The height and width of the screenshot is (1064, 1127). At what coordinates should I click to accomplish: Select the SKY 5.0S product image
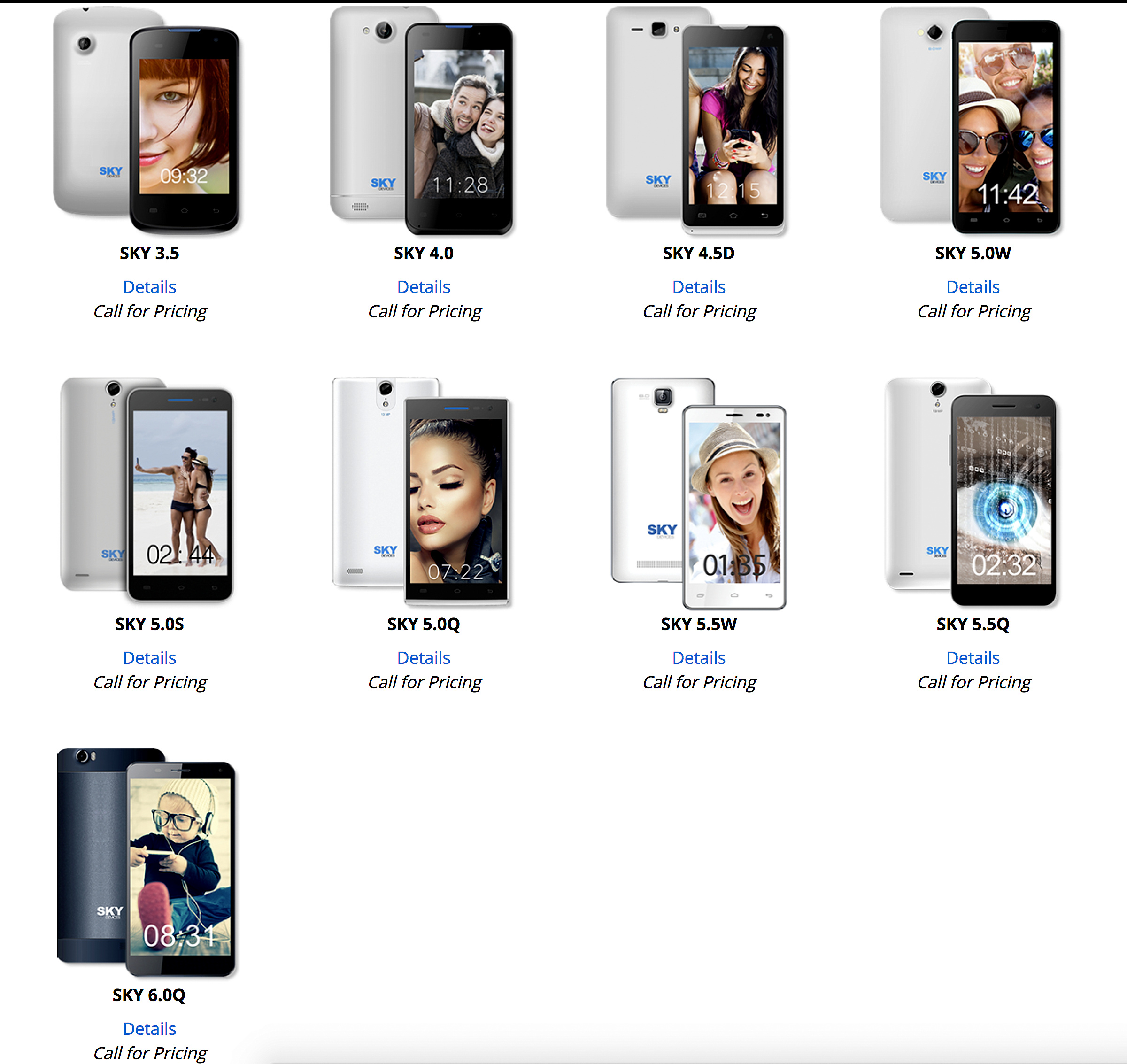click(147, 491)
